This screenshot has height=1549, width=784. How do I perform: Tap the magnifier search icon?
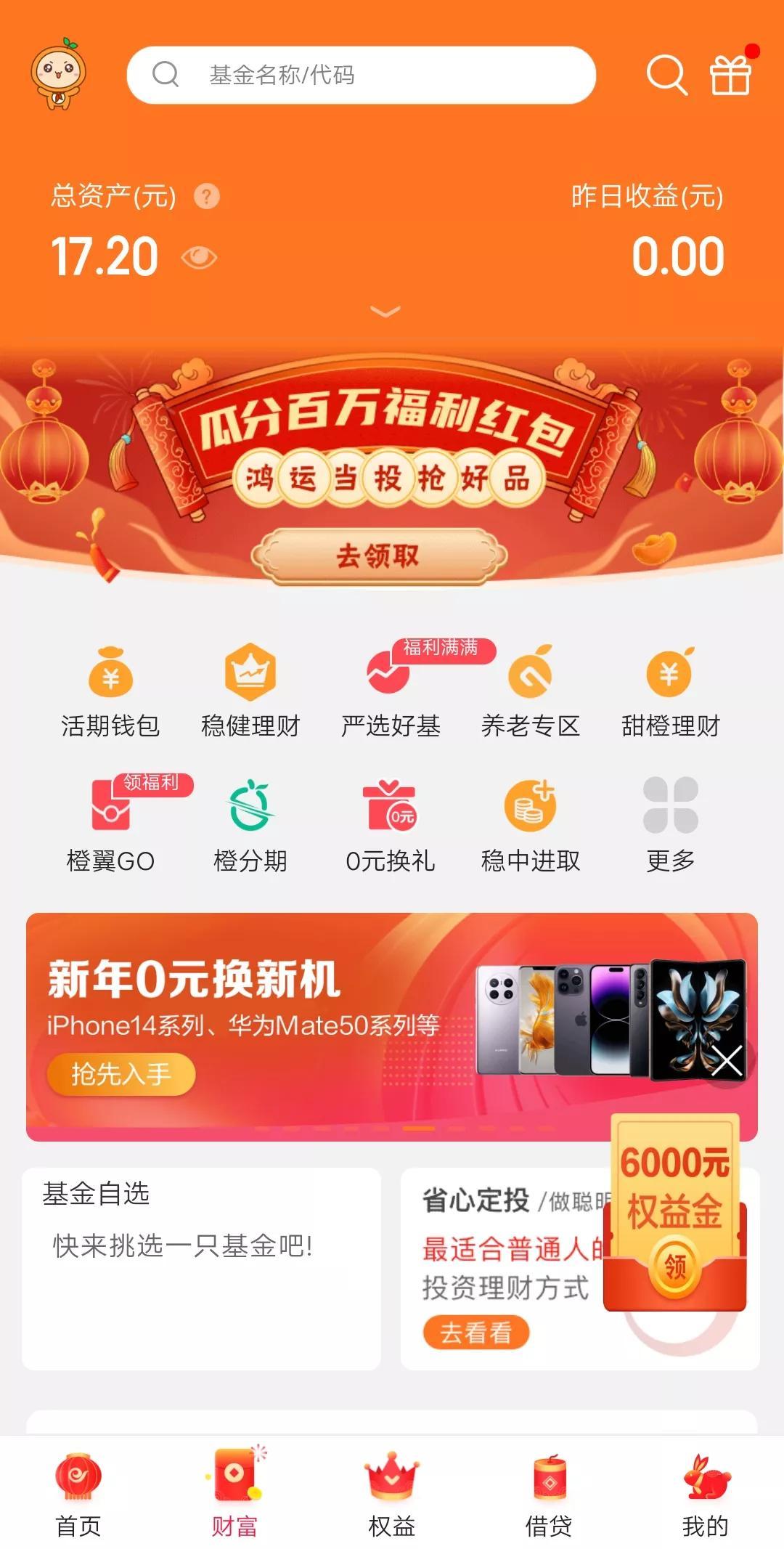pyautogui.click(x=666, y=75)
